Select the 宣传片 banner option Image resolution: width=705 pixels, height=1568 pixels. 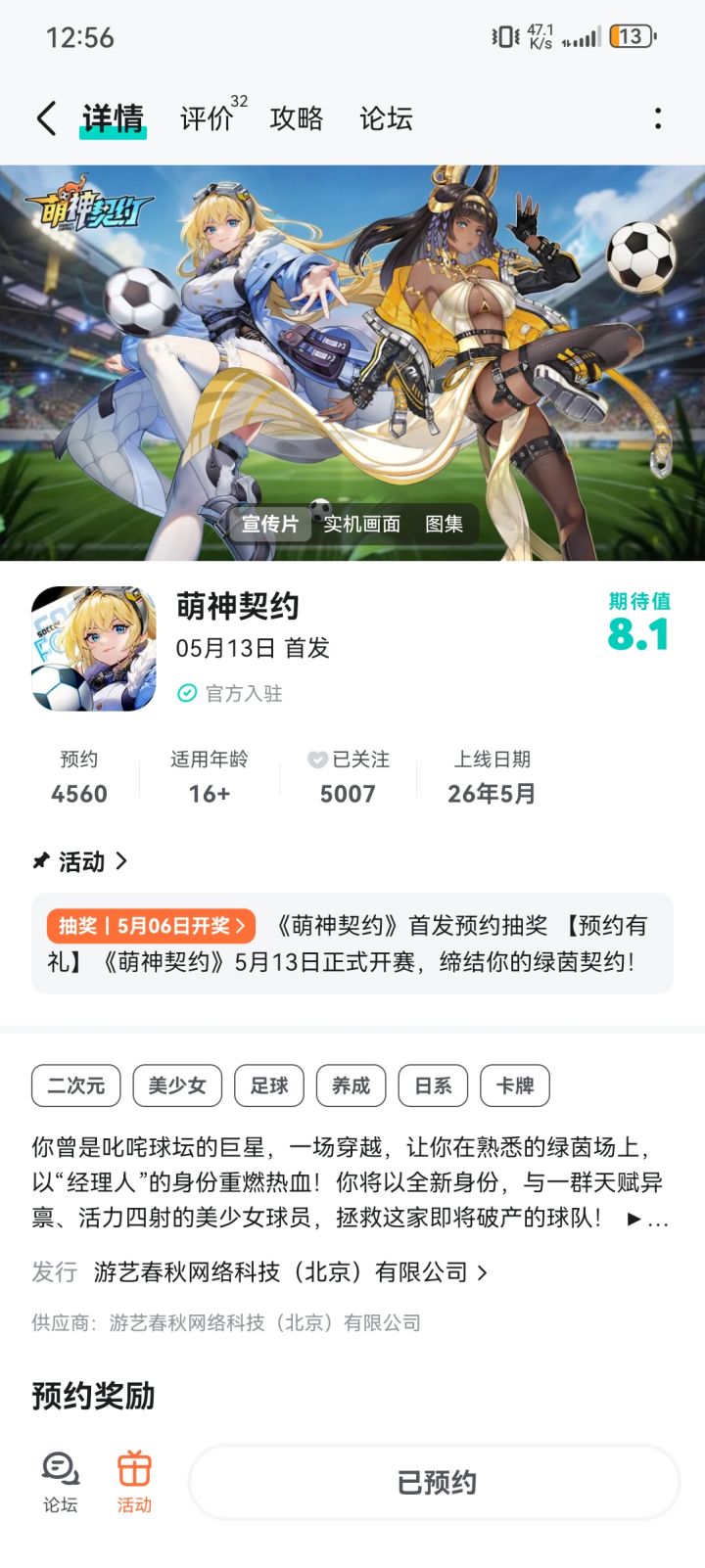270,525
